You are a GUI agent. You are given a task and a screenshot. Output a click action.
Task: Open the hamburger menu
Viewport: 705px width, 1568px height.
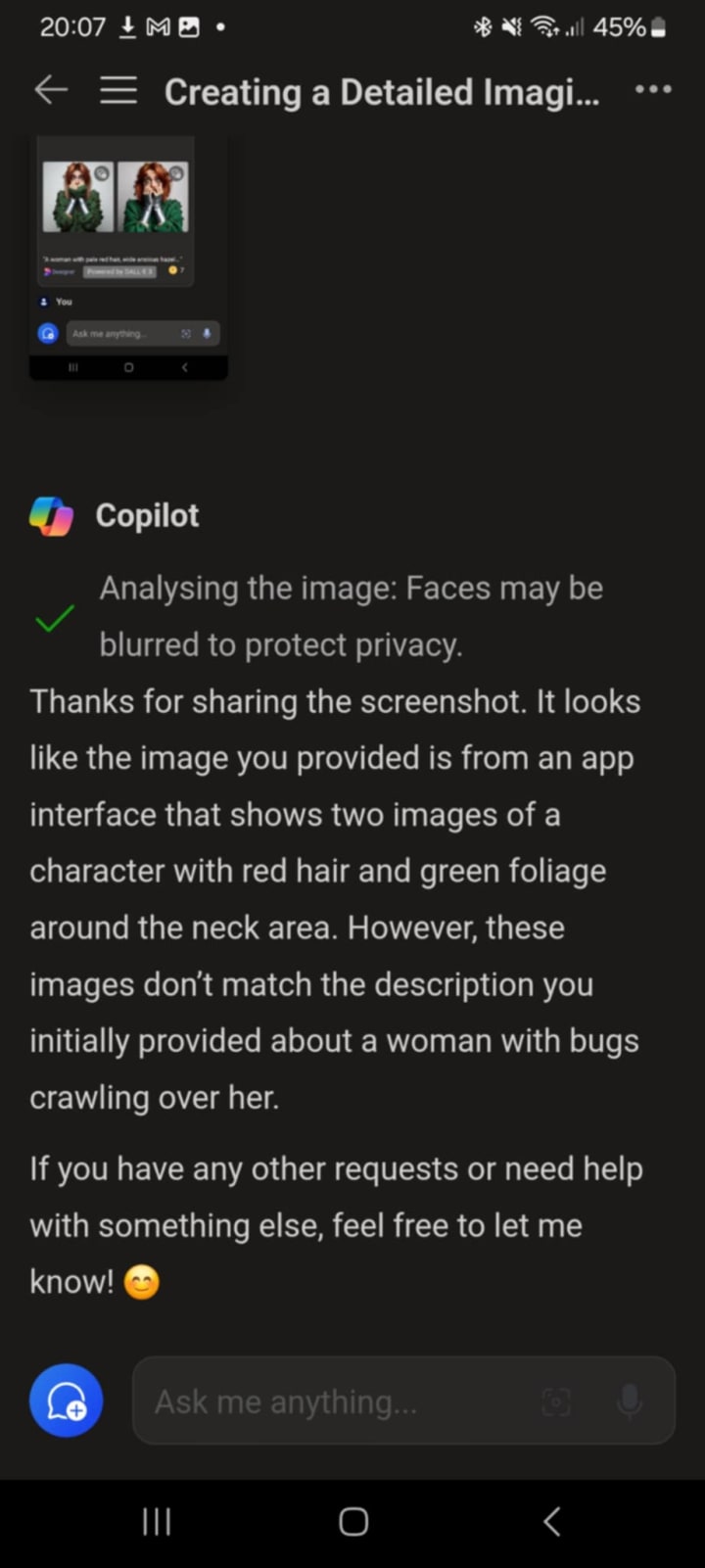coord(118,90)
